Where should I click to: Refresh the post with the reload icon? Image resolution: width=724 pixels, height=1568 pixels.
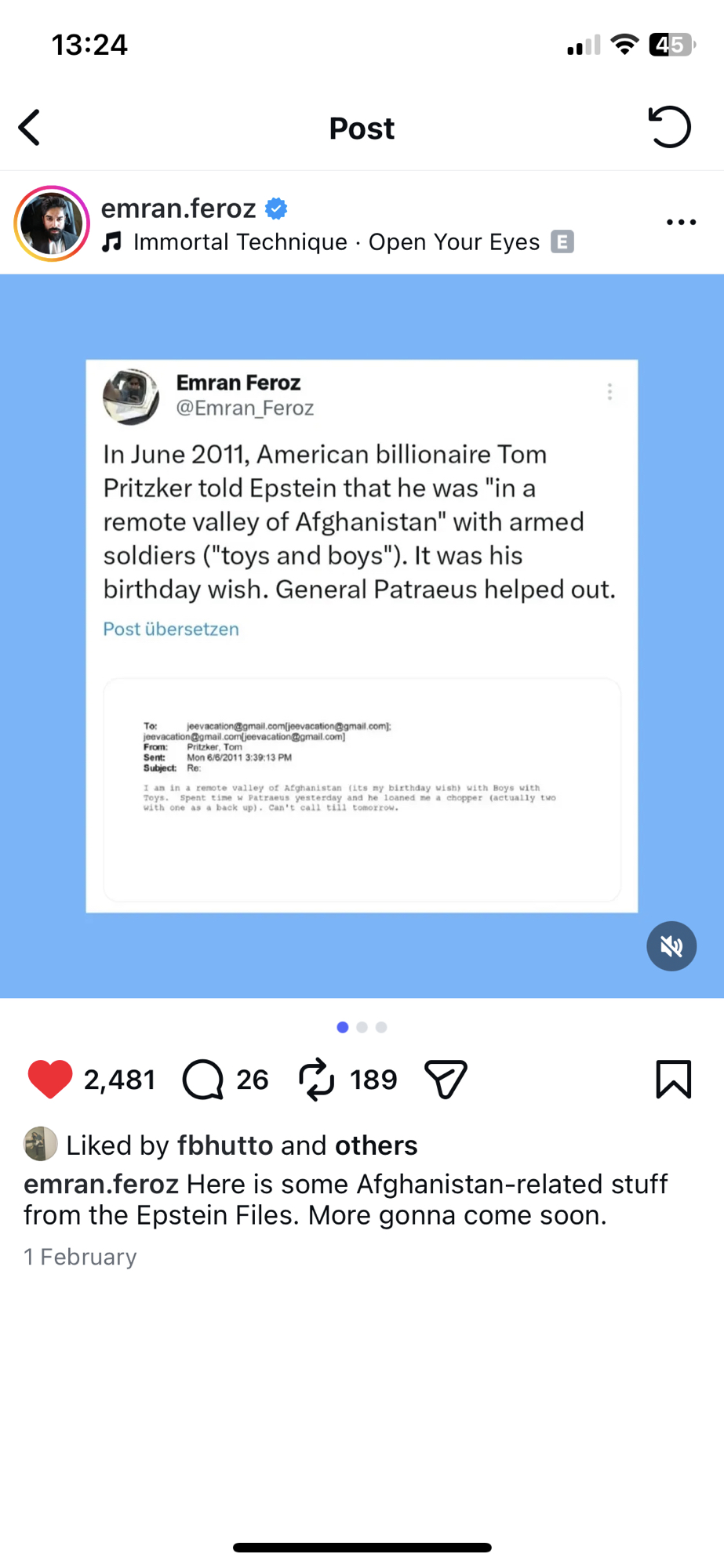pos(670,127)
